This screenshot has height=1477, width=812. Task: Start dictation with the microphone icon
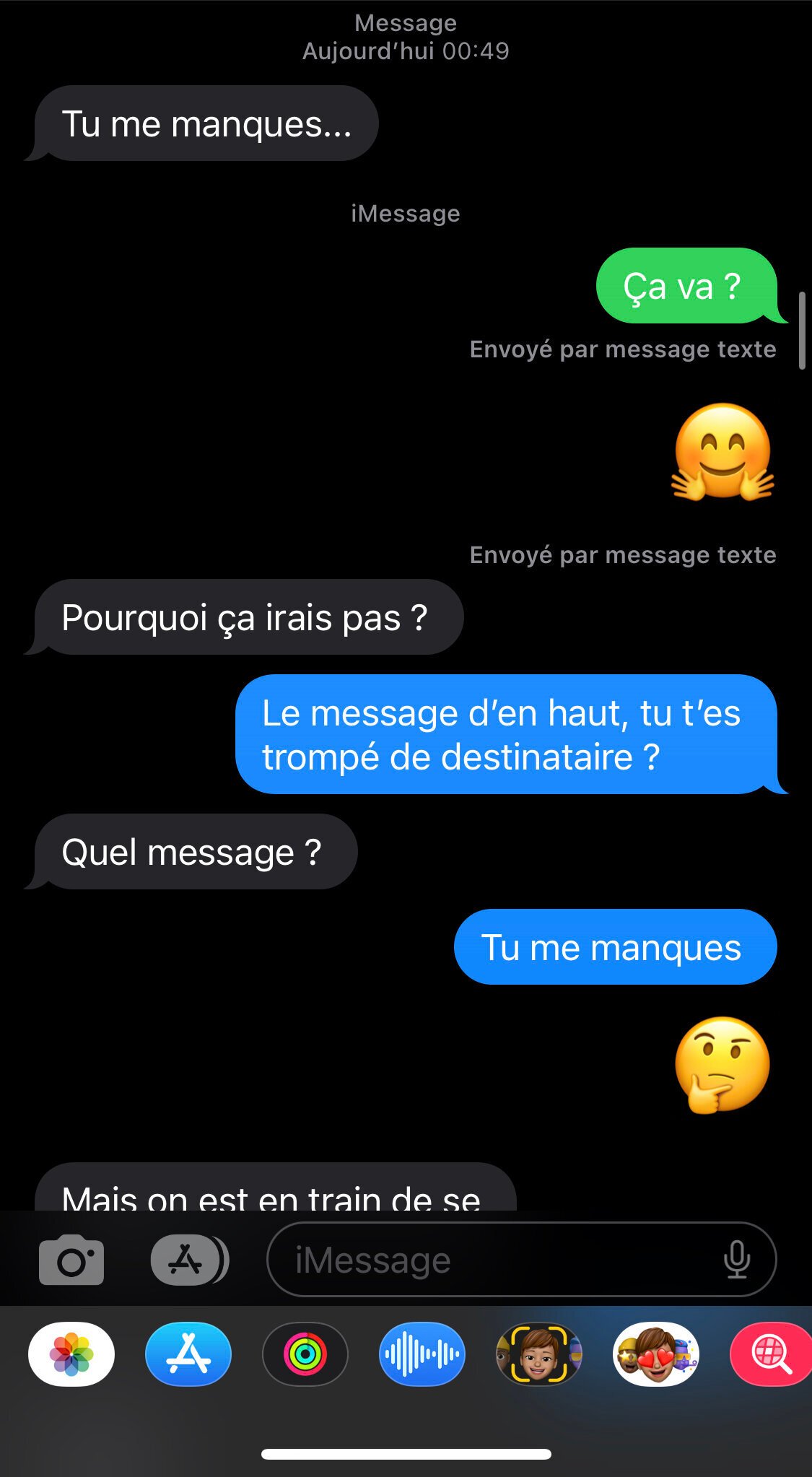pyautogui.click(x=736, y=1260)
